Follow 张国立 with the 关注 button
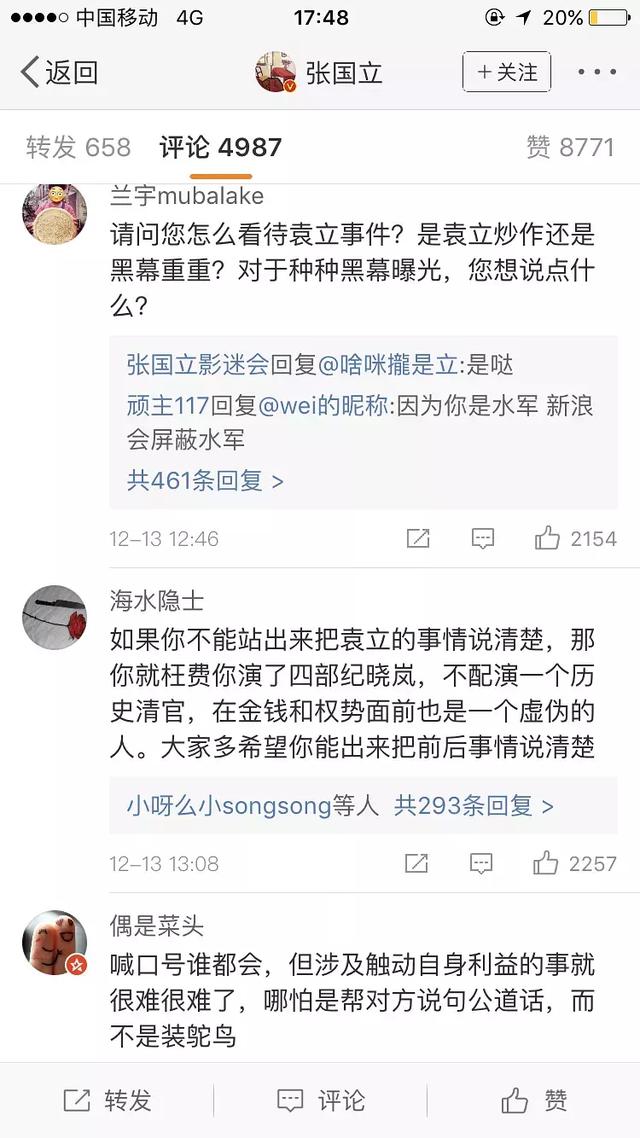Image resolution: width=640 pixels, height=1138 pixels. [x=506, y=72]
